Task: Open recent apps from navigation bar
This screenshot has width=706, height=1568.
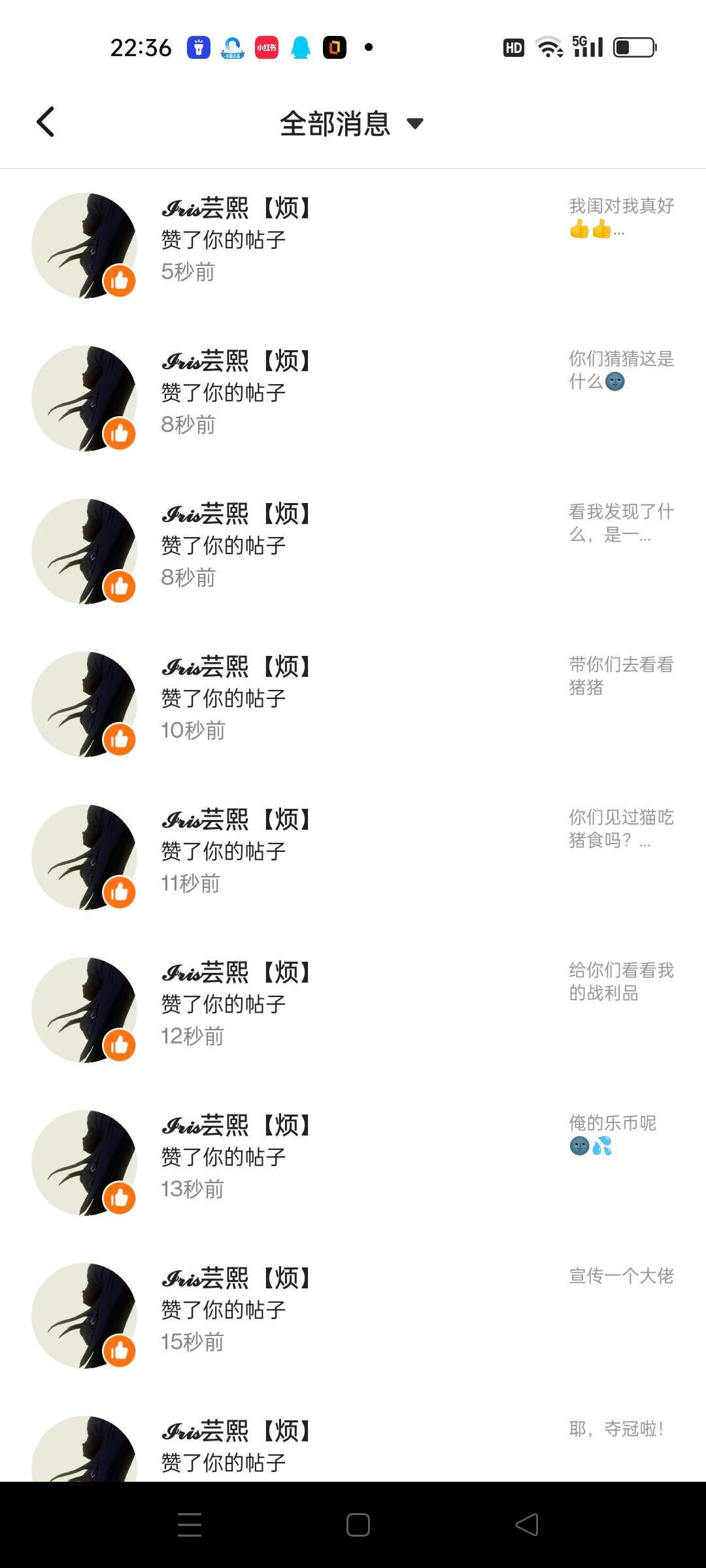Action: 190,1525
